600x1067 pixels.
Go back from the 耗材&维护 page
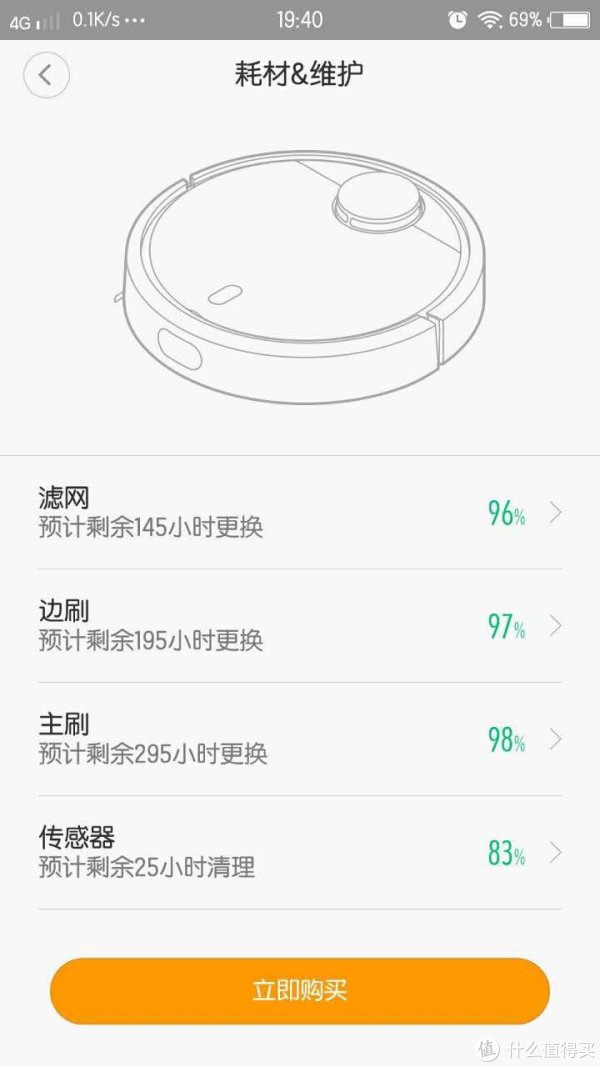click(46, 76)
